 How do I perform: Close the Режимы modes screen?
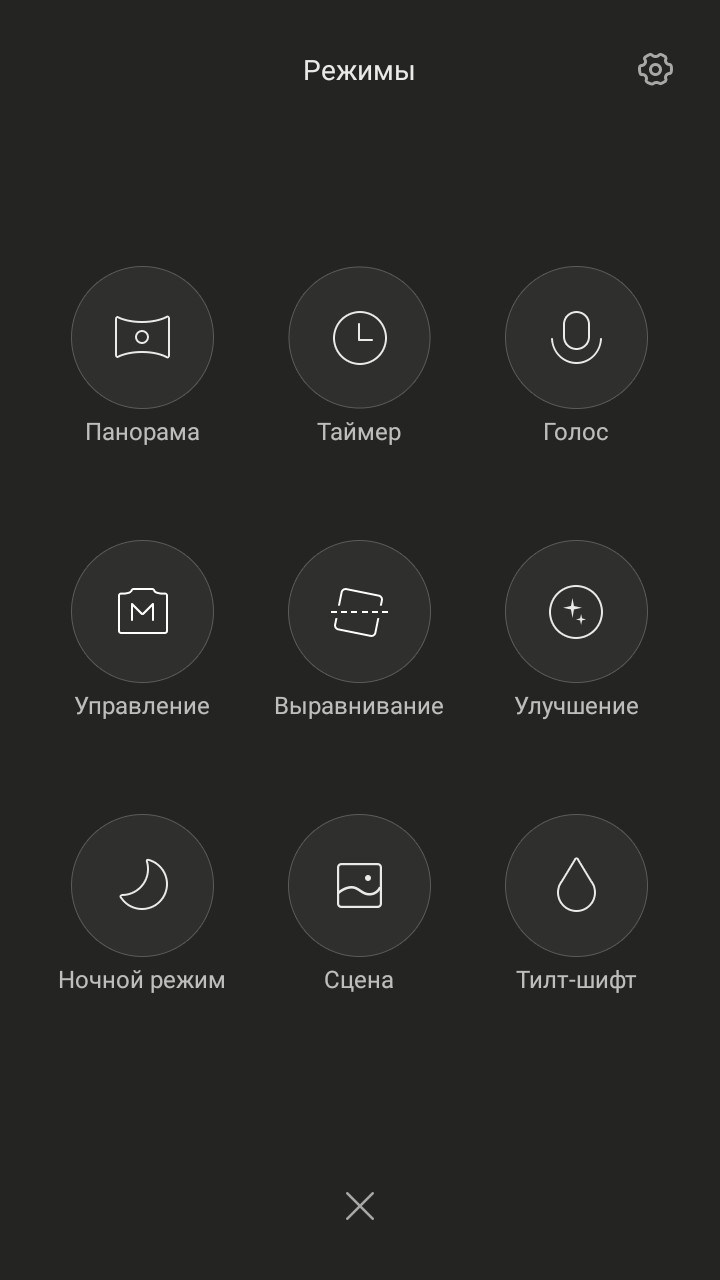tap(360, 1206)
